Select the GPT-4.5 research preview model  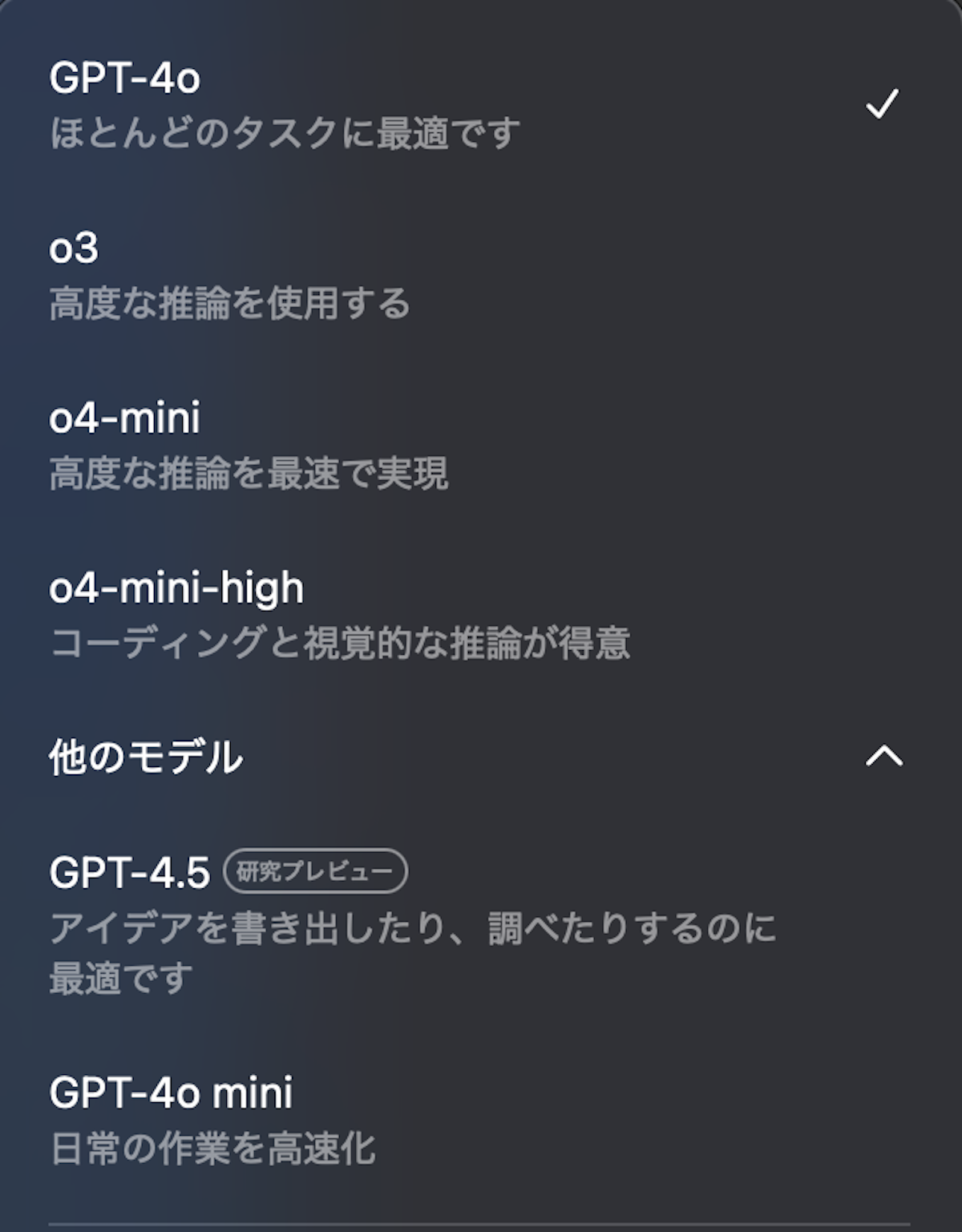(x=130, y=873)
